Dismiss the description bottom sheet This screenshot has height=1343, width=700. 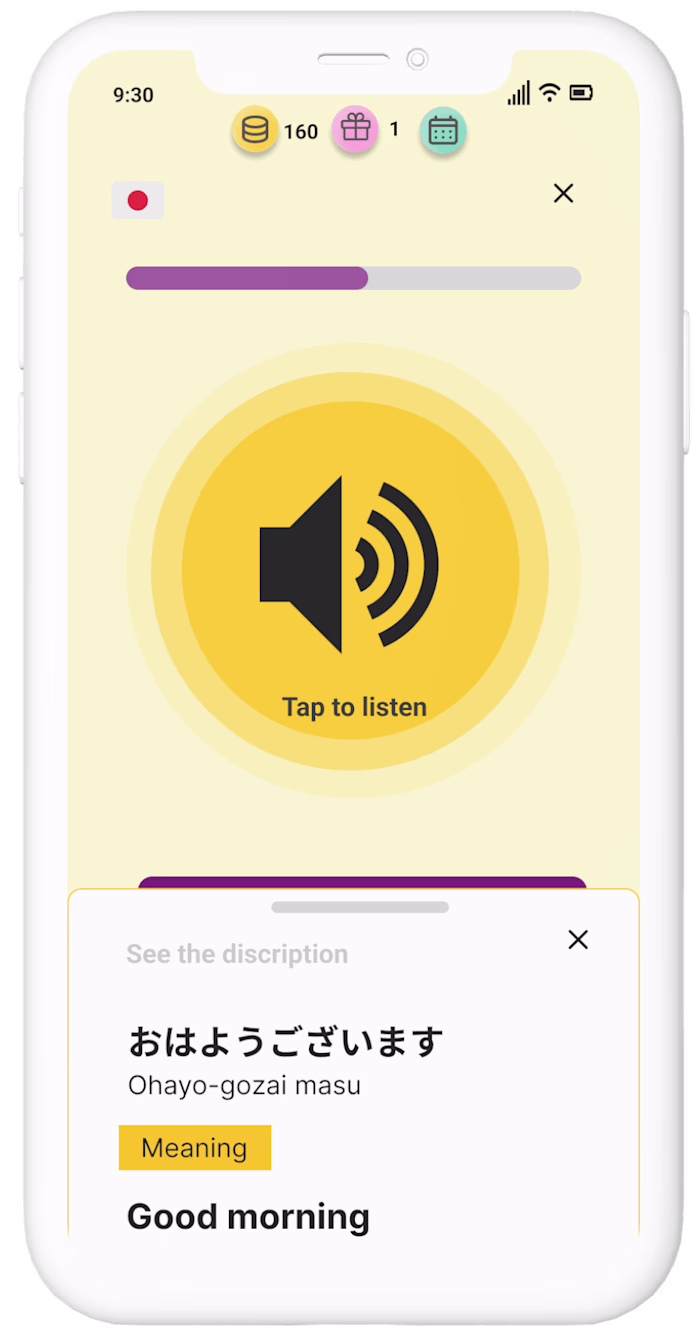point(577,940)
